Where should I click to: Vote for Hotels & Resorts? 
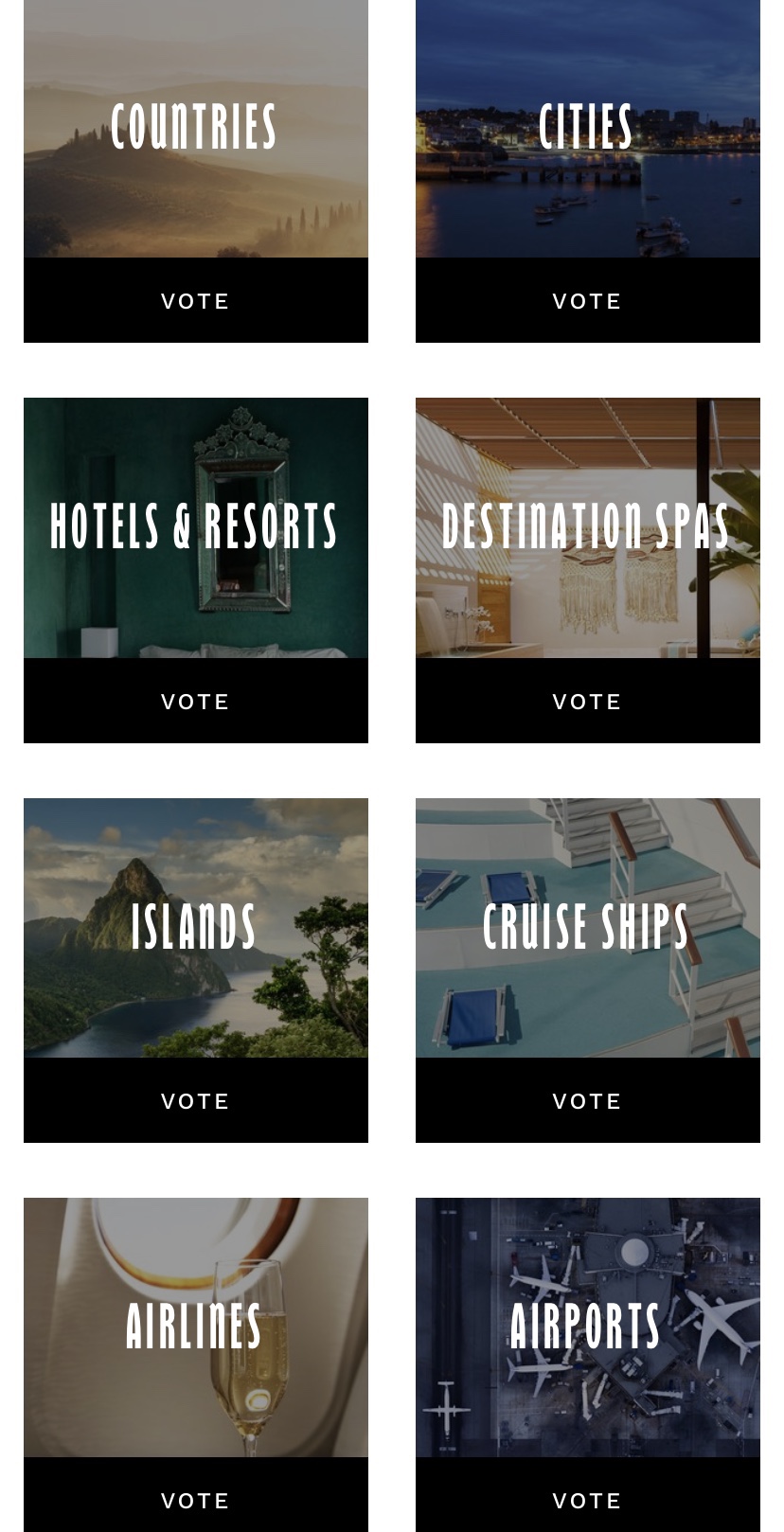point(196,701)
